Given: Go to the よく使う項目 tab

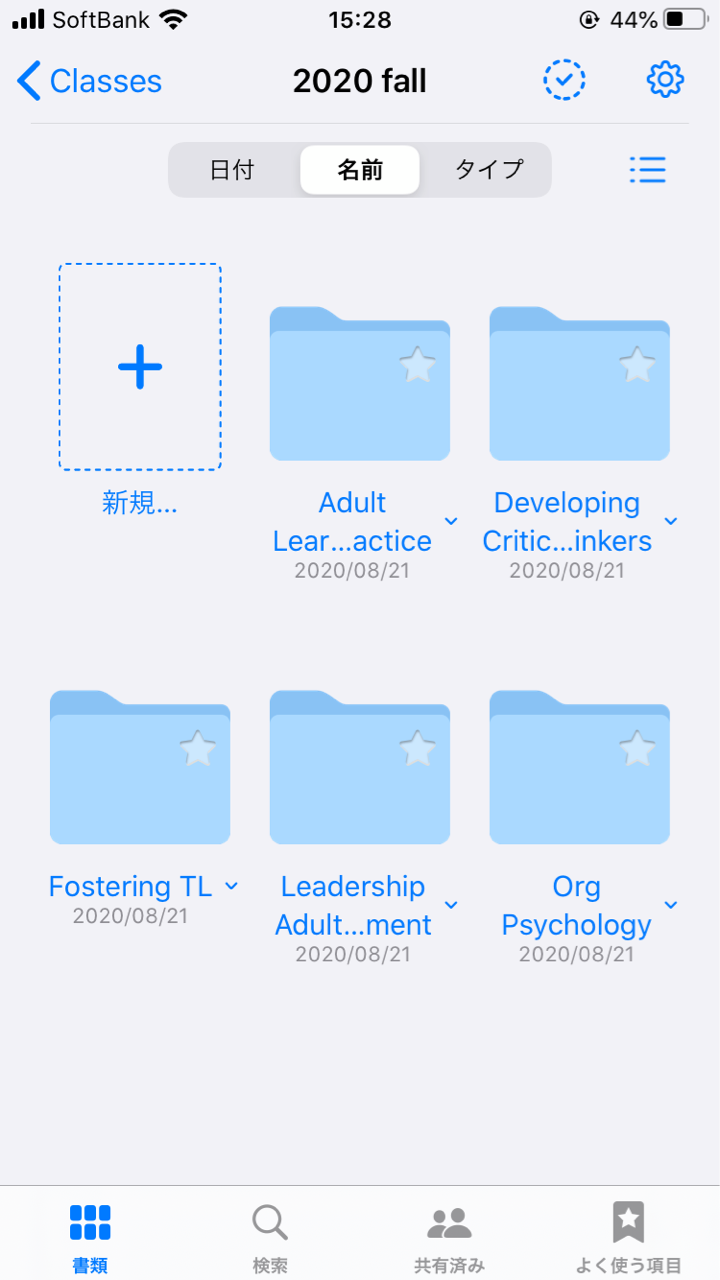Looking at the screenshot, I should [x=629, y=1236].
